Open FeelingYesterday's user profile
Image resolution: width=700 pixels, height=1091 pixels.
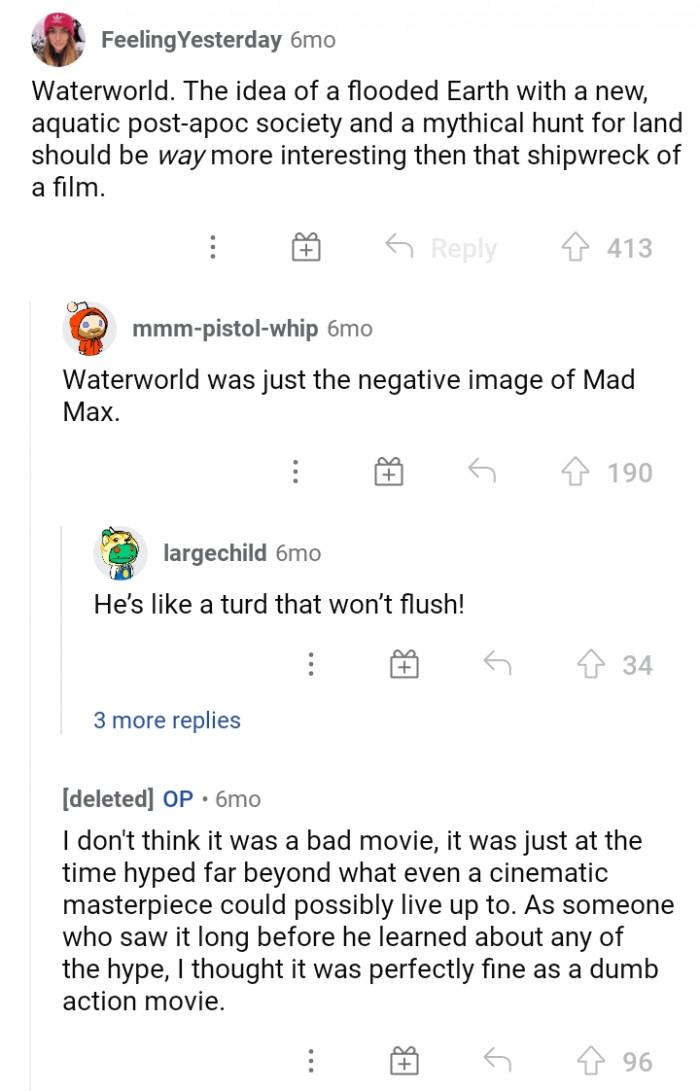click(191, 40)
